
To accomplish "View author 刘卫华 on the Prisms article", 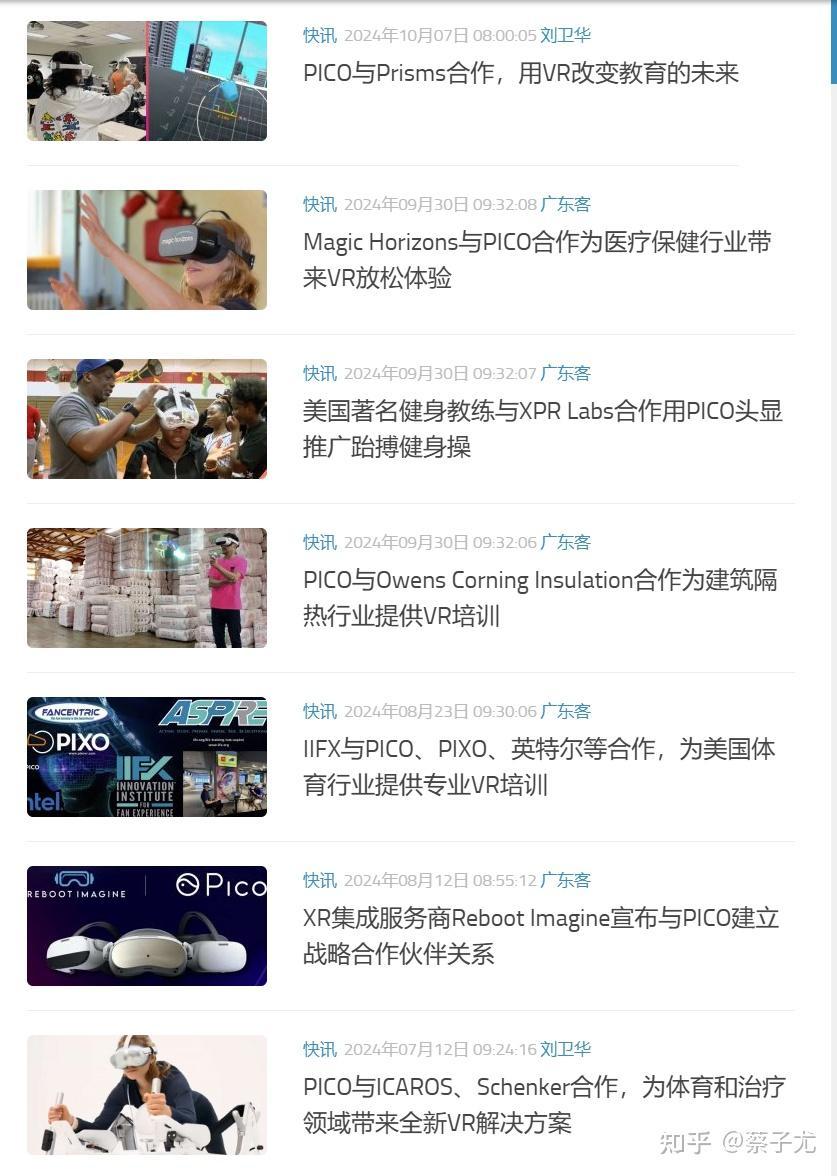I will point(565,35).
